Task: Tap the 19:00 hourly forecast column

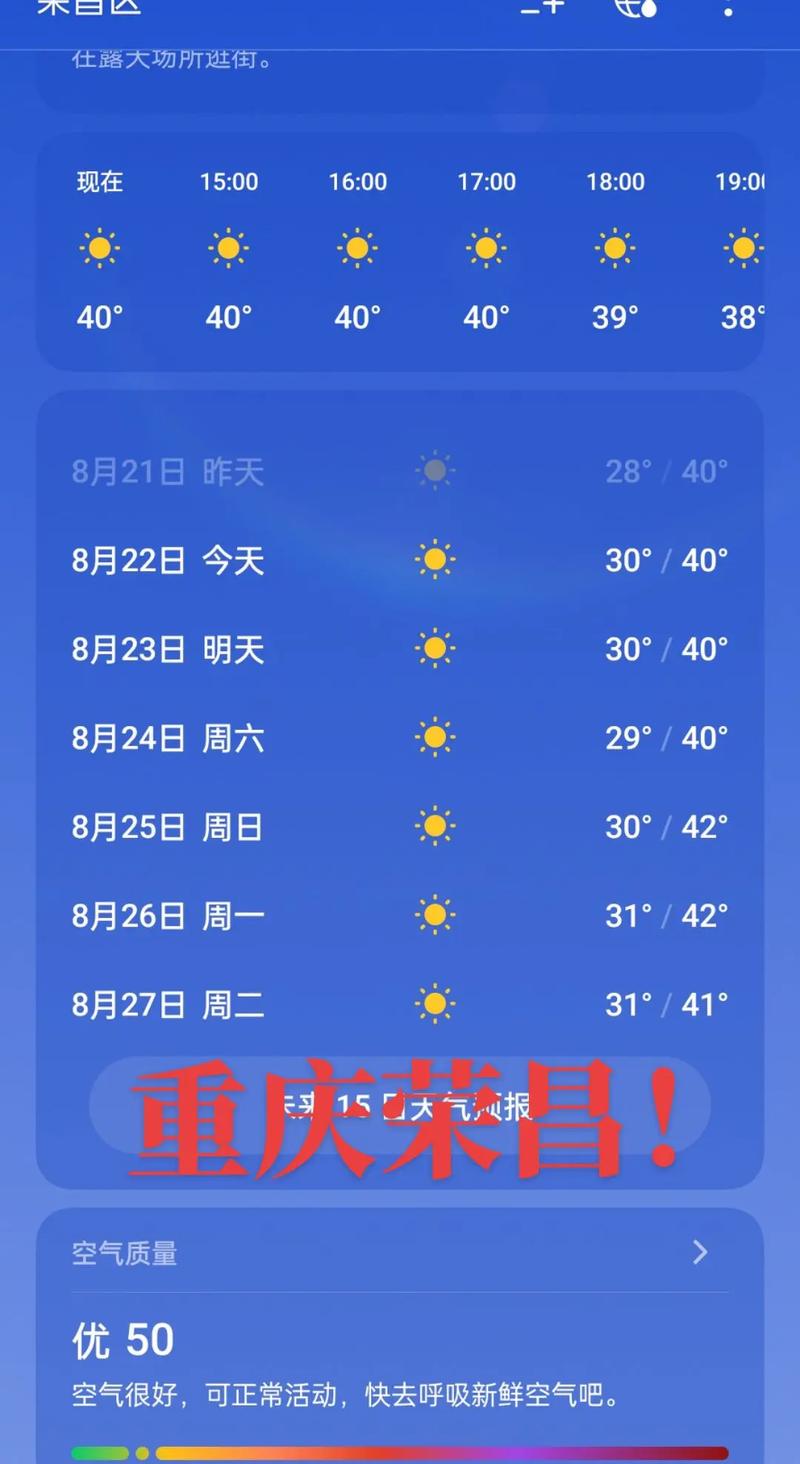Action: pos(742,250)
